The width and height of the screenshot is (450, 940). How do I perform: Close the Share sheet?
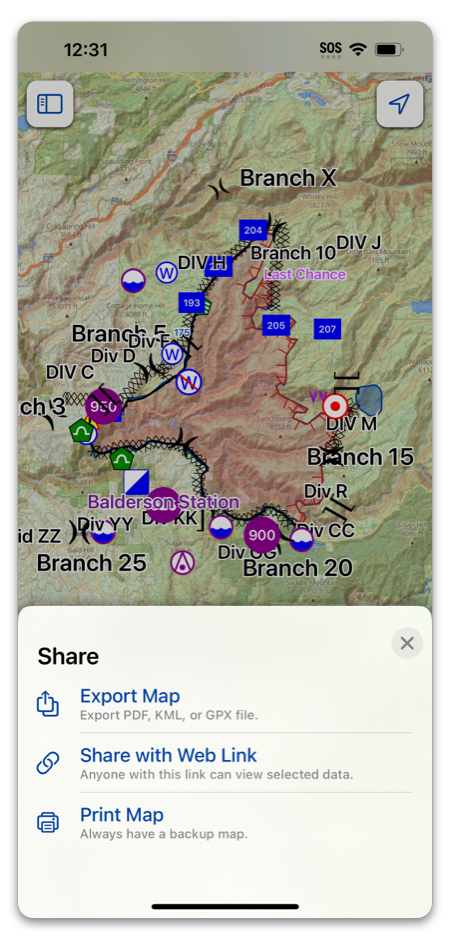coord(407,643)
